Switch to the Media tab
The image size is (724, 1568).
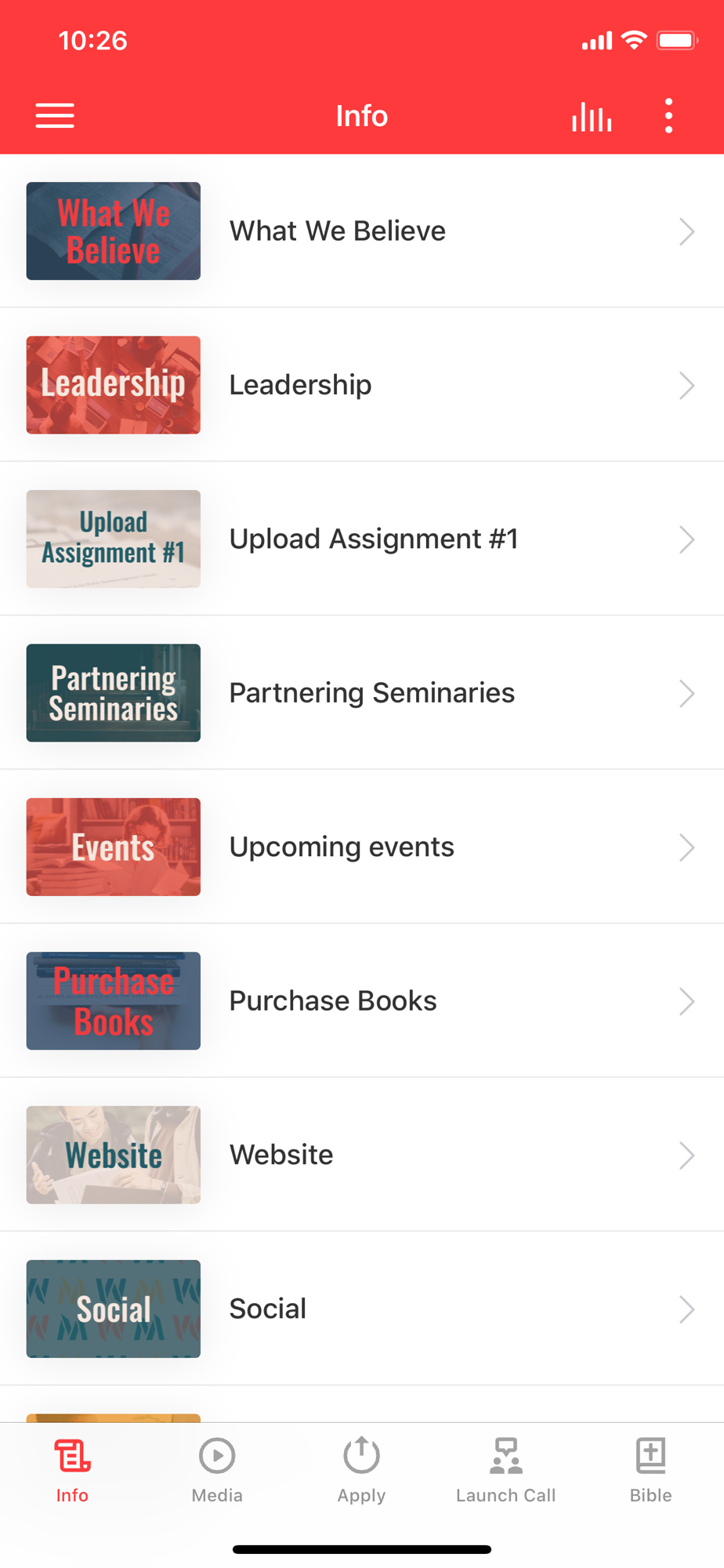click(217, 1470)
